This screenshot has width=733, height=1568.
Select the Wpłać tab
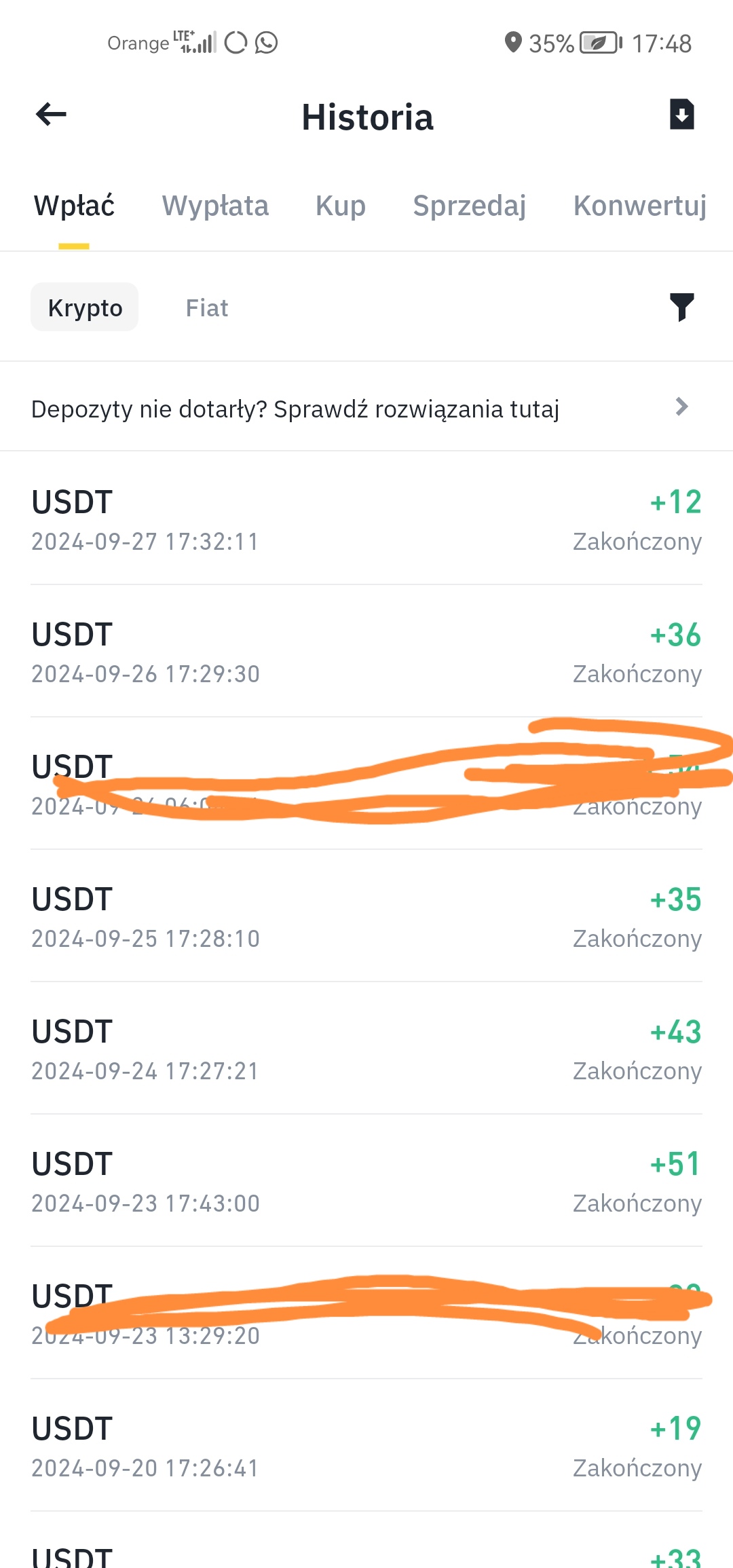74,206
